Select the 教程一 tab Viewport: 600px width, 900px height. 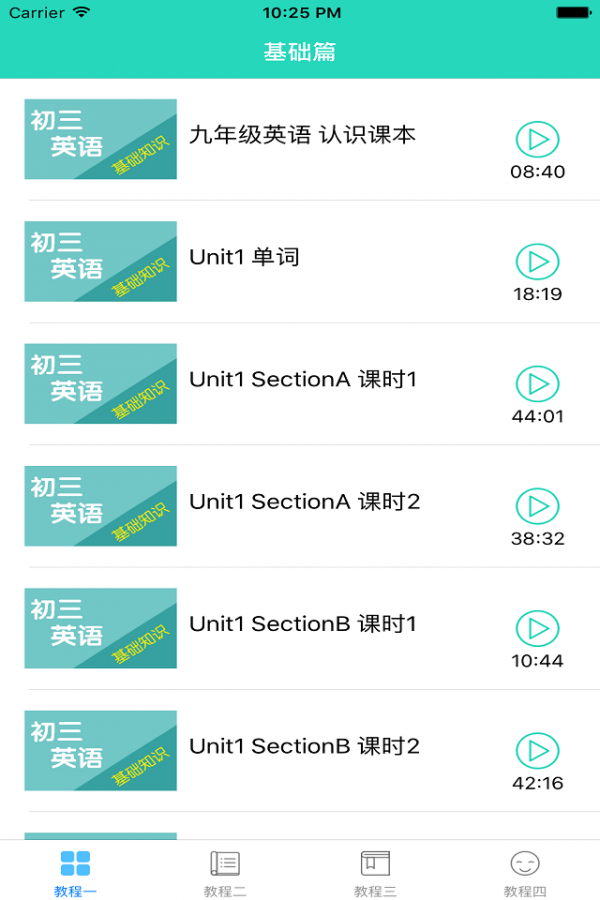click(x=75, y=871)
